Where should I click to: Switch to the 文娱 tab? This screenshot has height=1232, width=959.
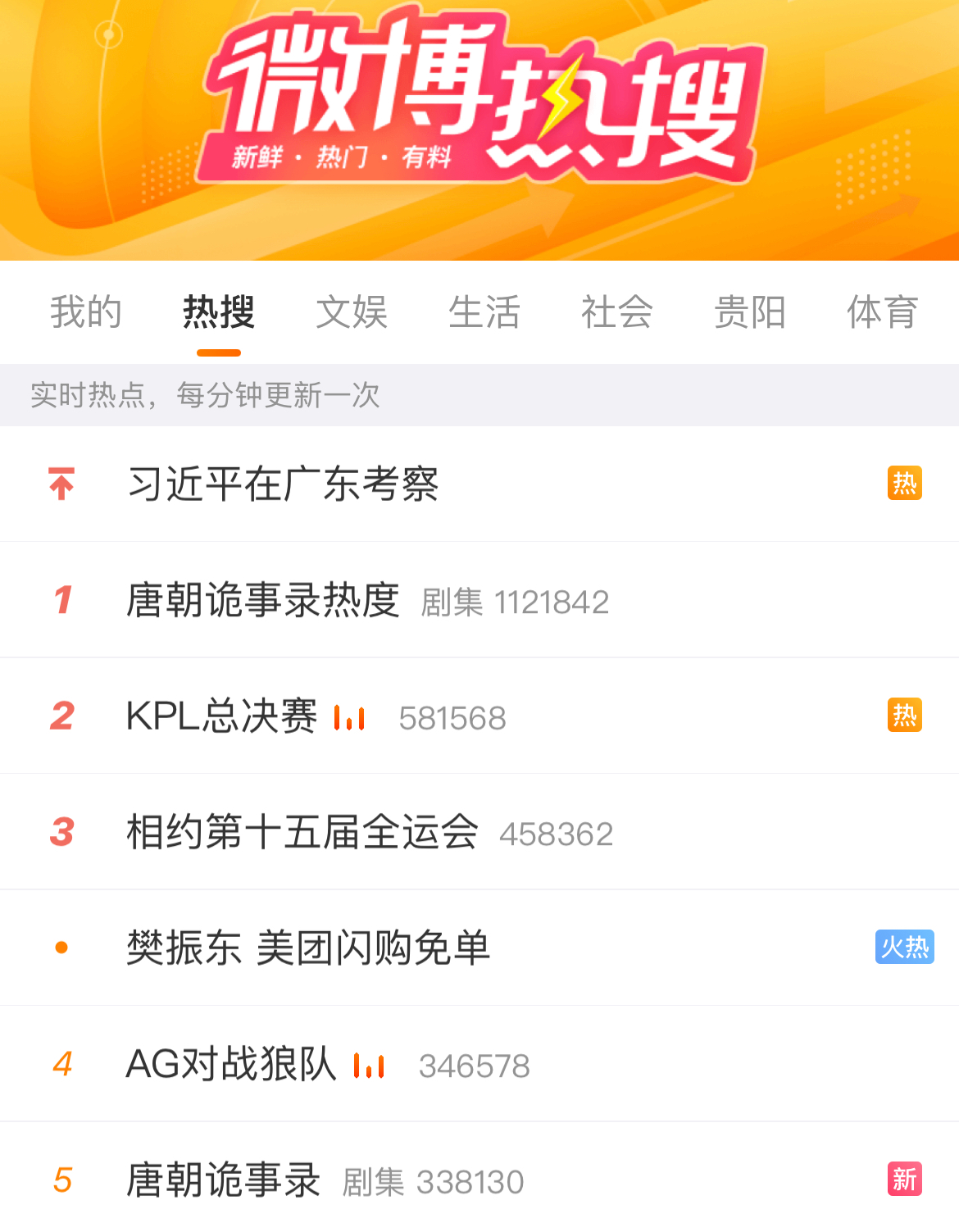pos(352,312)
